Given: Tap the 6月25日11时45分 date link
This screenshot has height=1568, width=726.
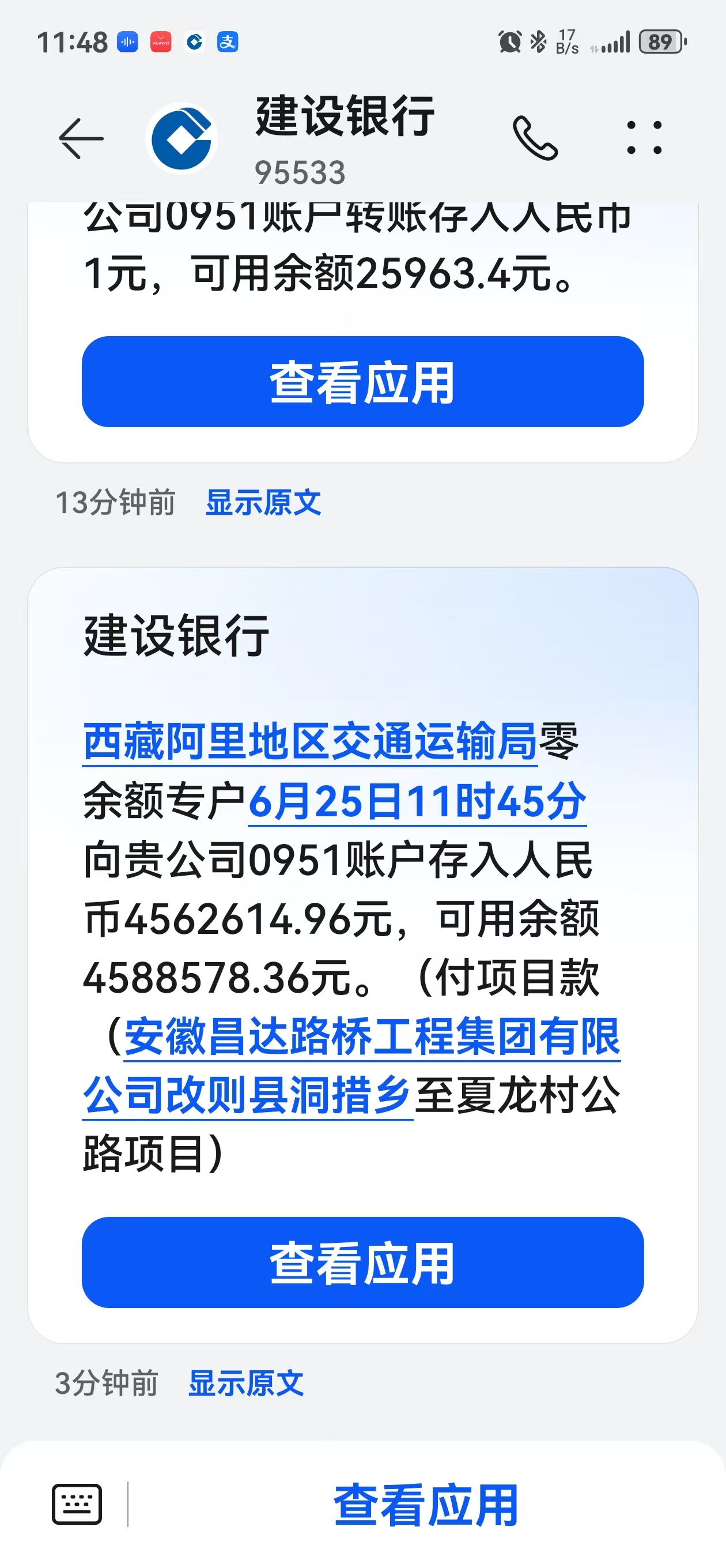Looking at the screenshot, I should coord(417,801).
